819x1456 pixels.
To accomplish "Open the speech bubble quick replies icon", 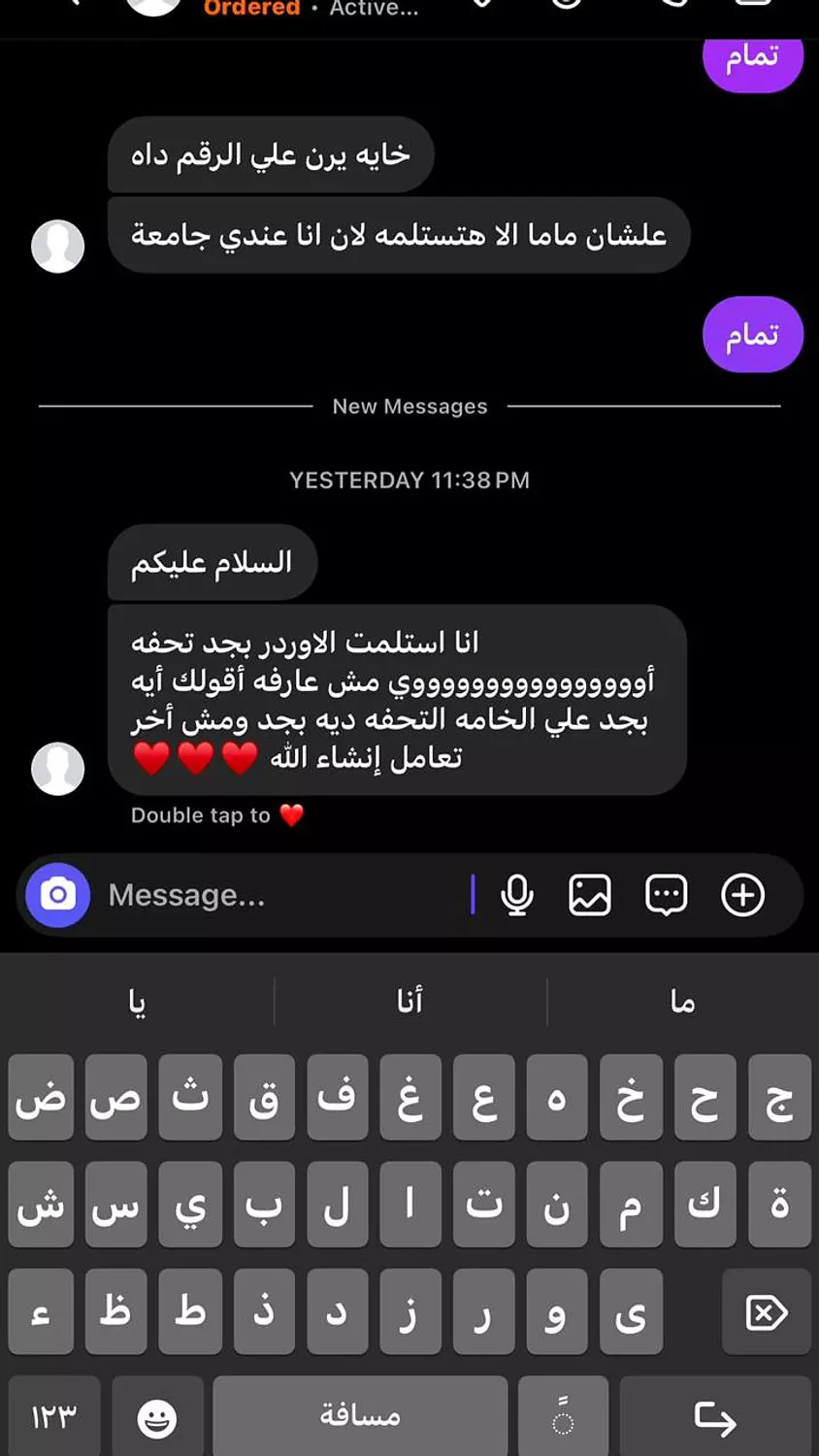I will pos(667,895).
